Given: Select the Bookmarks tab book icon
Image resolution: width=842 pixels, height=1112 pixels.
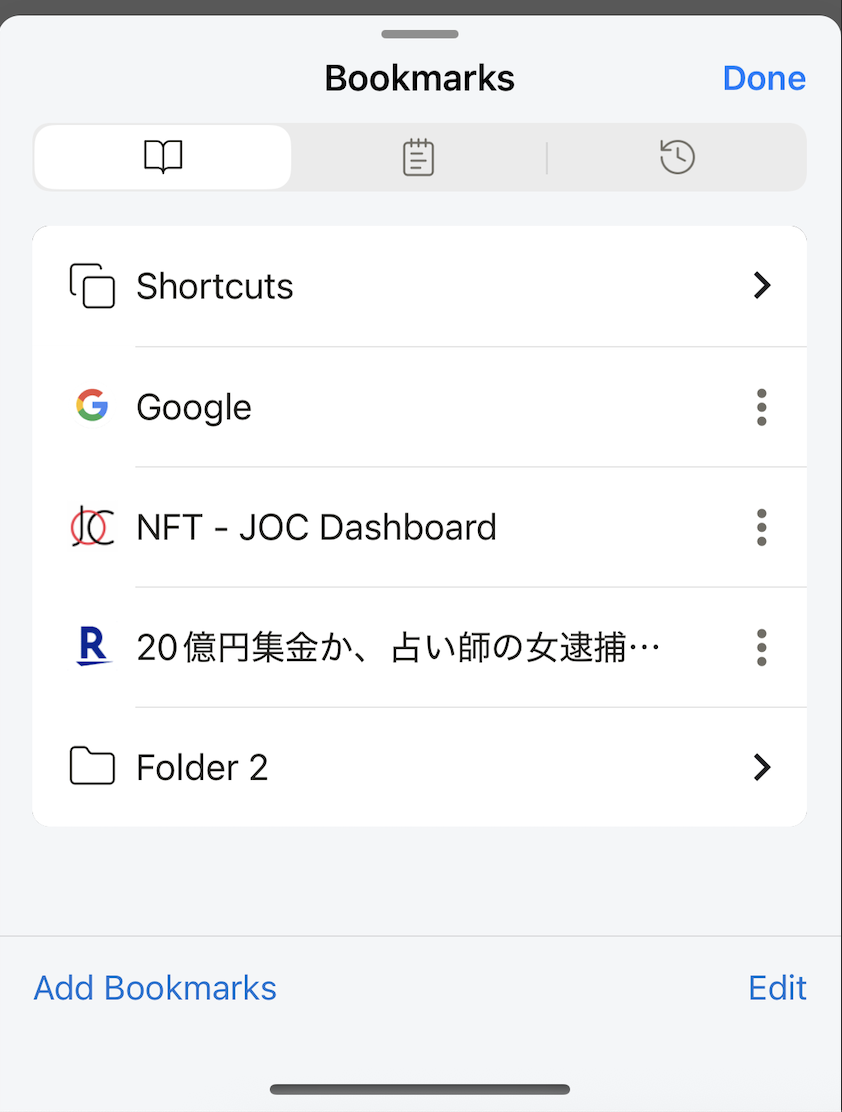Looking at the screenshot, I should pos(162,156).
